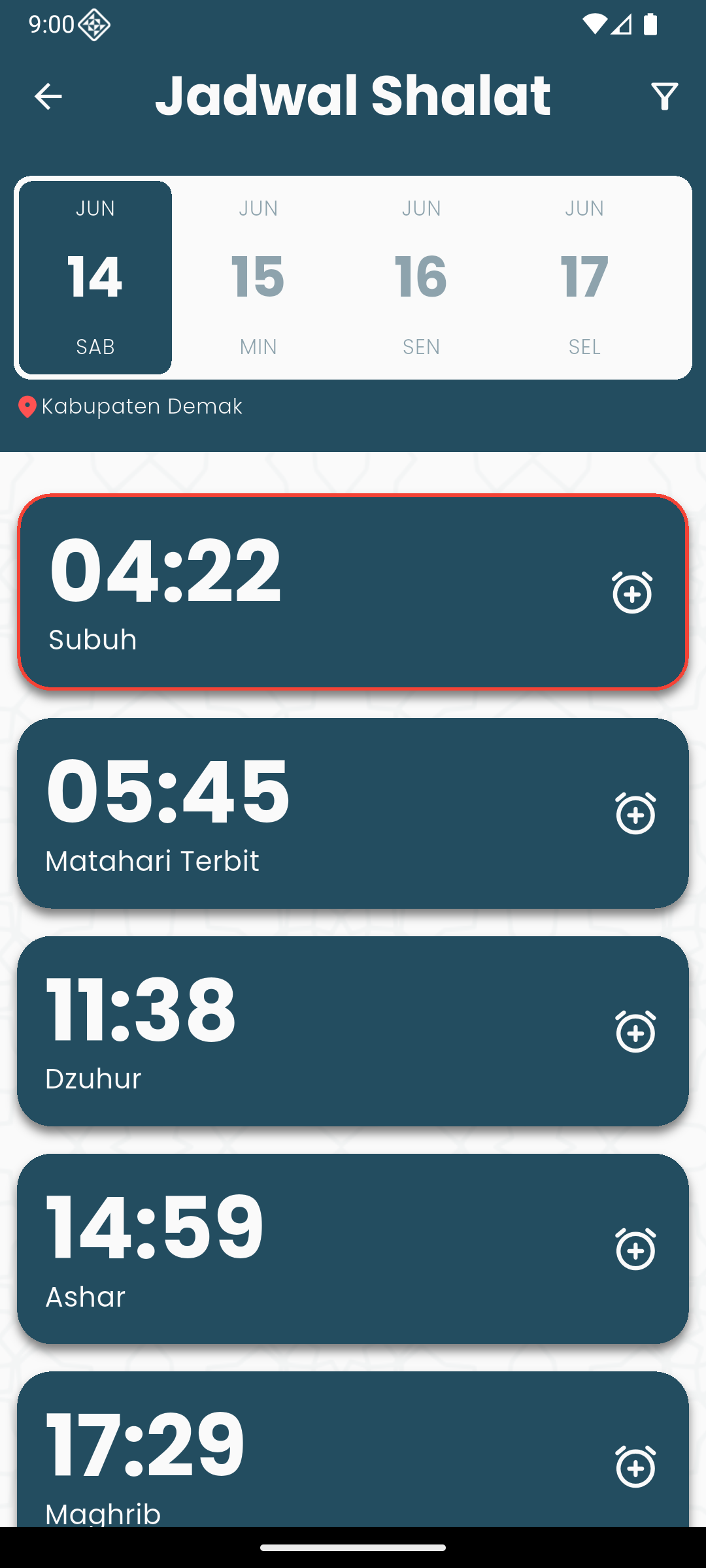Add an alarm for Ashar 14:59
706x1568 pixels.
click(635, 1249)
